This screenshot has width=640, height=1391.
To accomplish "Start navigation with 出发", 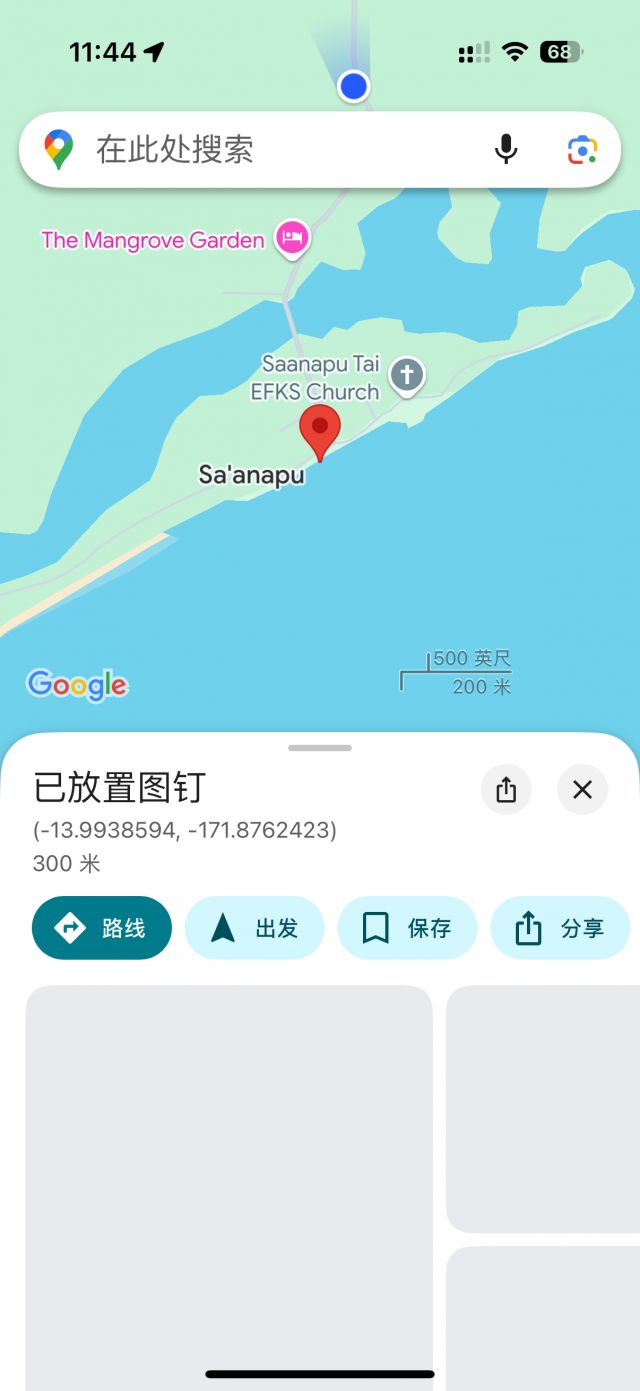I will (255, 928).
